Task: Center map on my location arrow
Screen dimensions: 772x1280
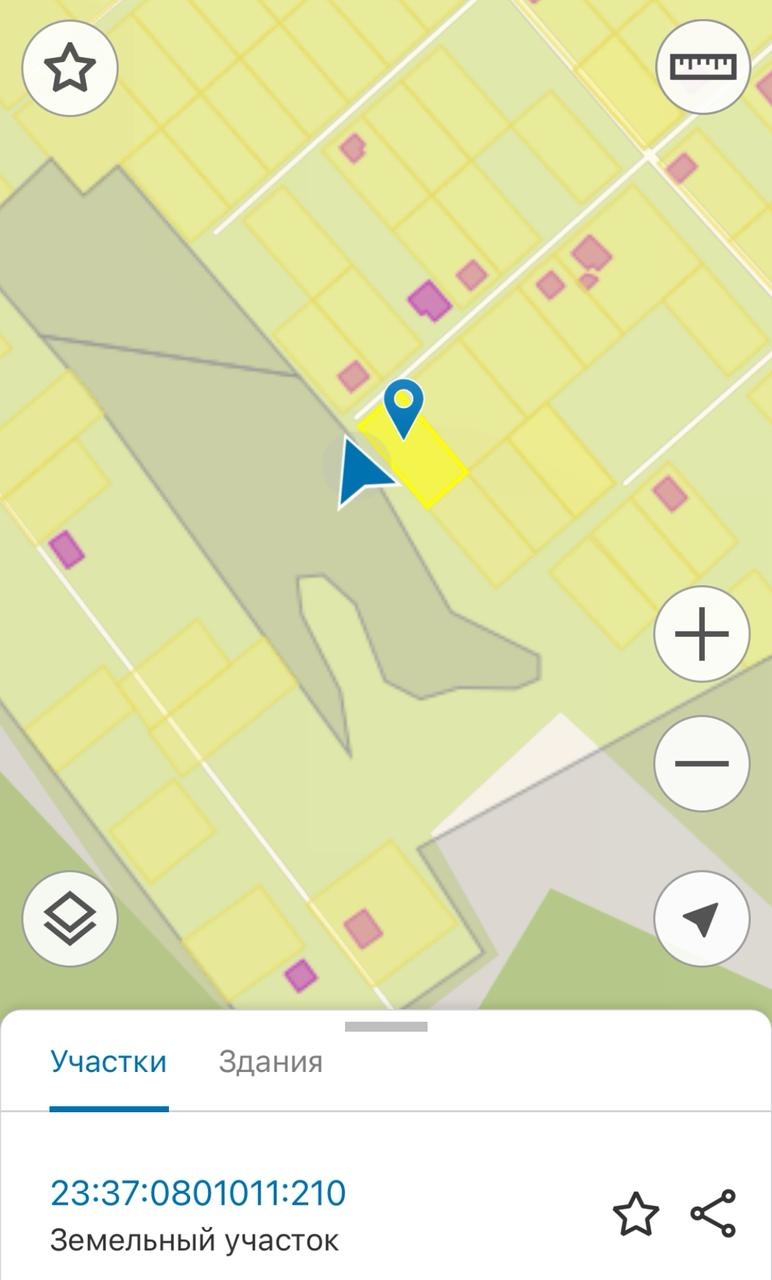Action: point(702,918)
